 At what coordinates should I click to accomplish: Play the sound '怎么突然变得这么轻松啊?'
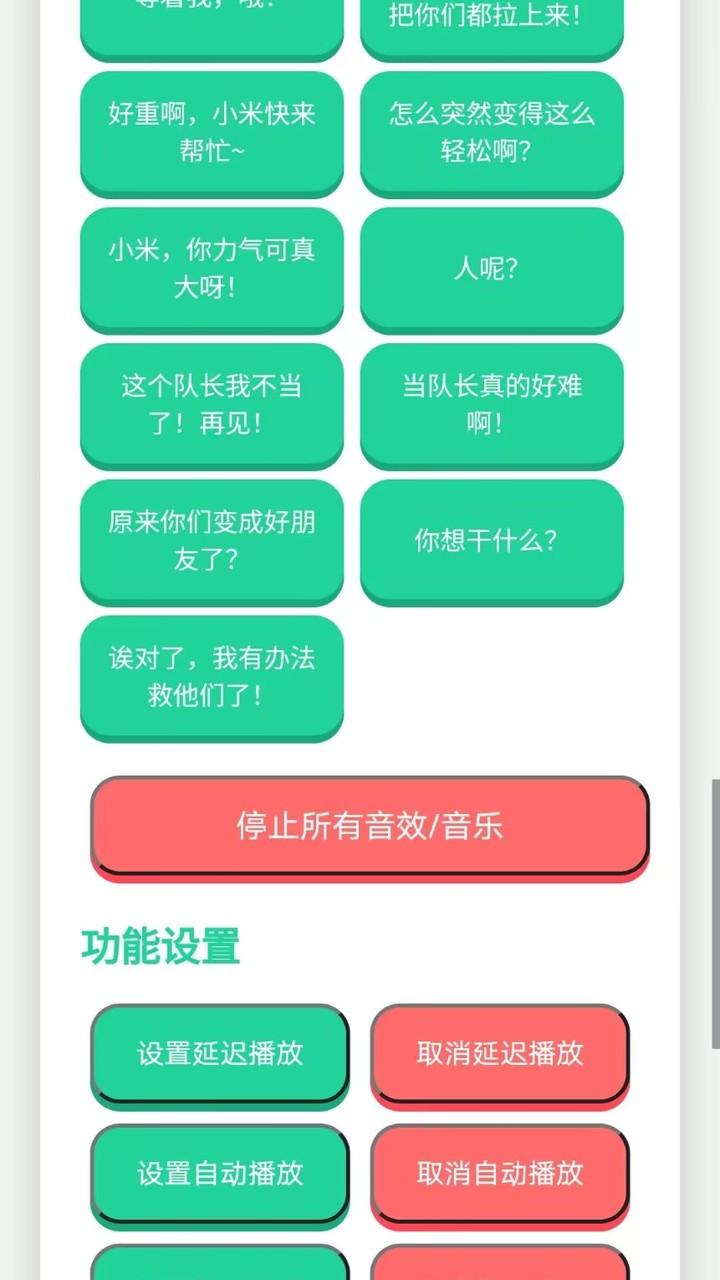click(491, 132)
